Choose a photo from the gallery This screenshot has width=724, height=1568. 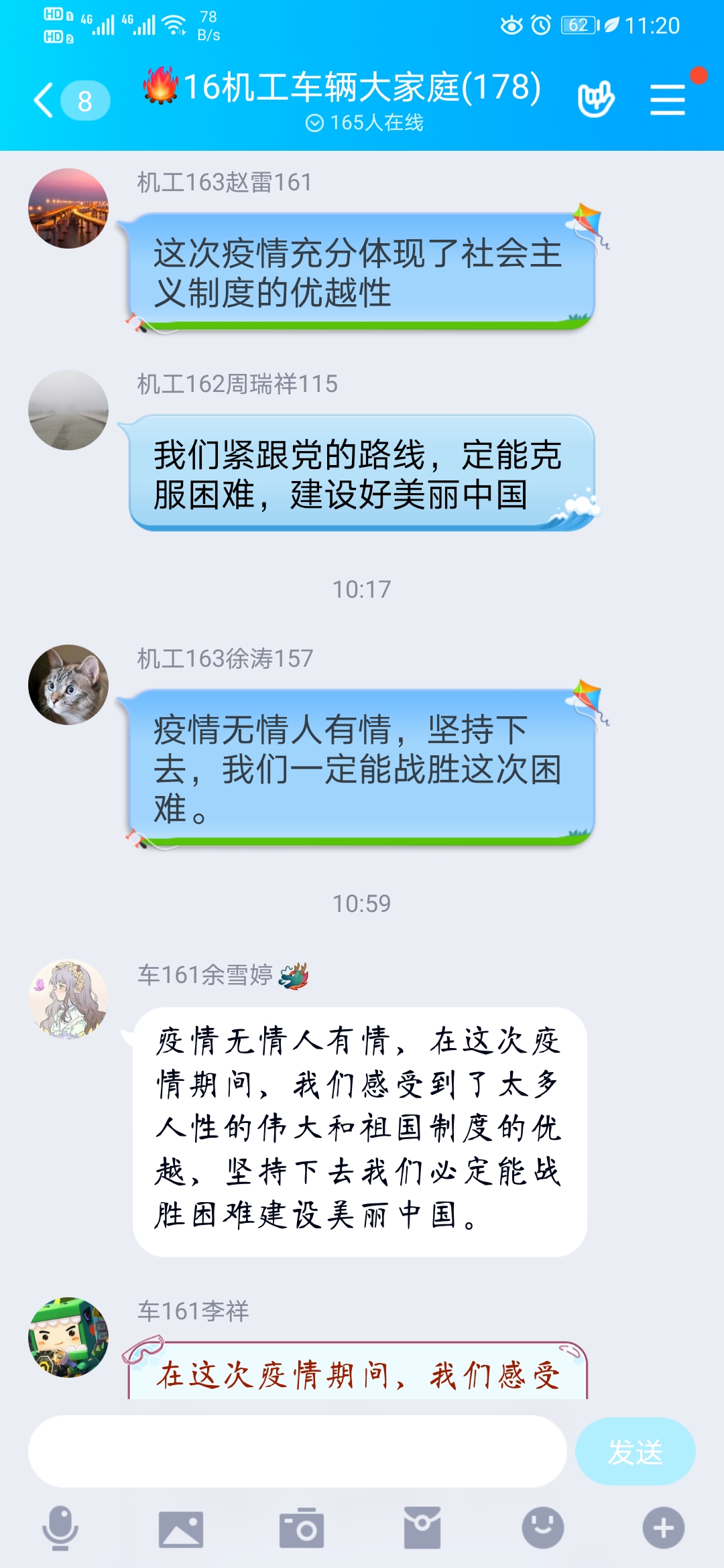click(x=181, y=1528)
